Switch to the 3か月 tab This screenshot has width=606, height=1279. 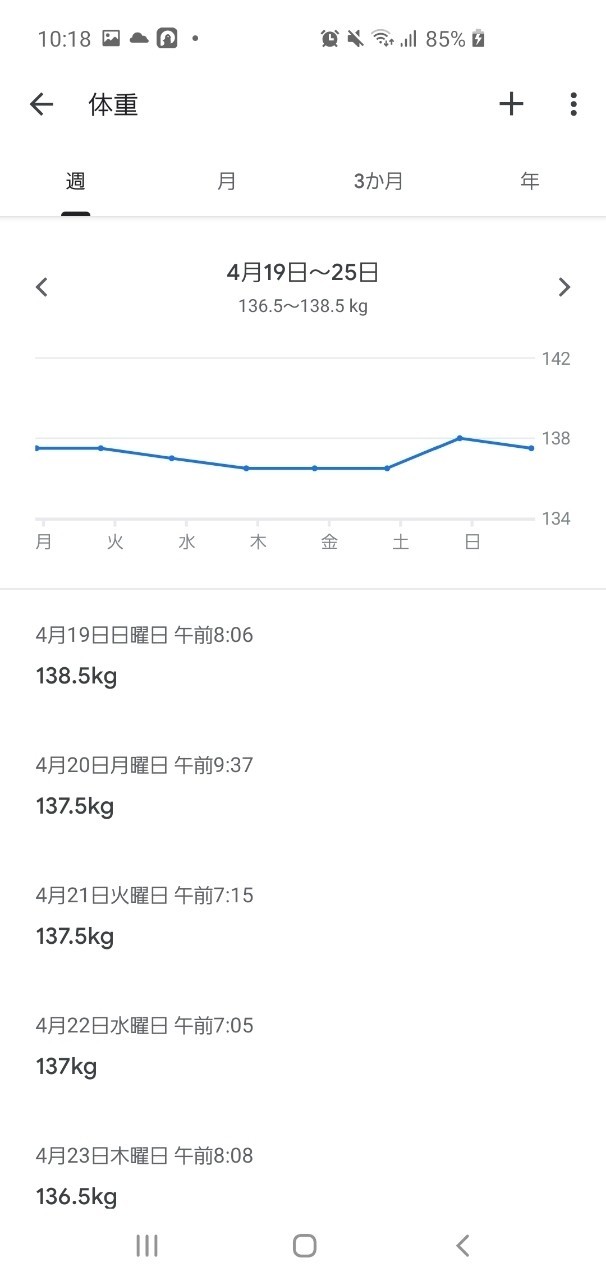(x=379, y=182)
